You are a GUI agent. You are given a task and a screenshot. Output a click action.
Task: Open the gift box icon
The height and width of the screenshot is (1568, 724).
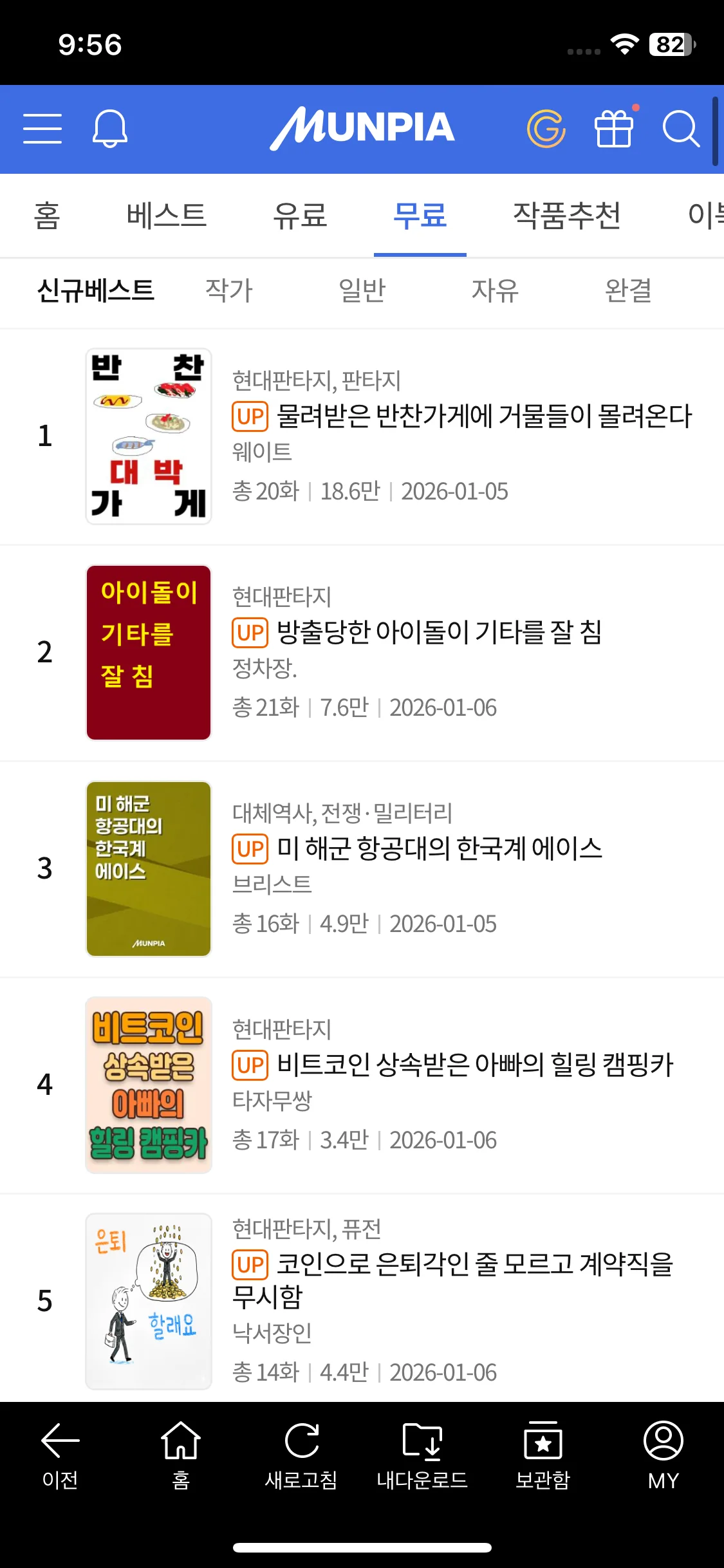(614, 128)
